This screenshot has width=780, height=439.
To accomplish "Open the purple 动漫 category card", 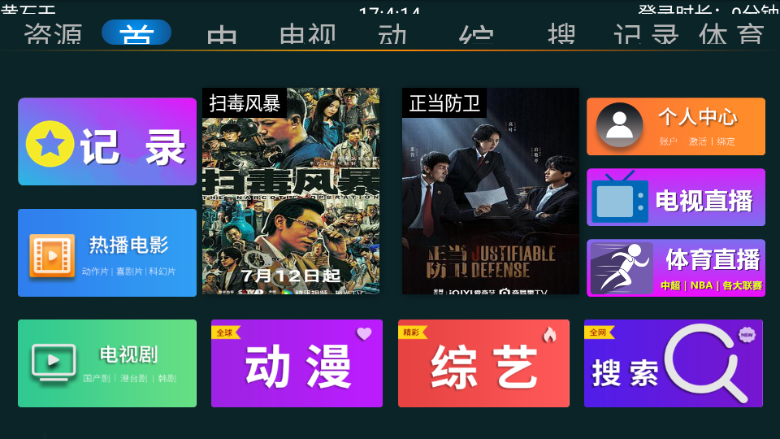I will (296, 363).
